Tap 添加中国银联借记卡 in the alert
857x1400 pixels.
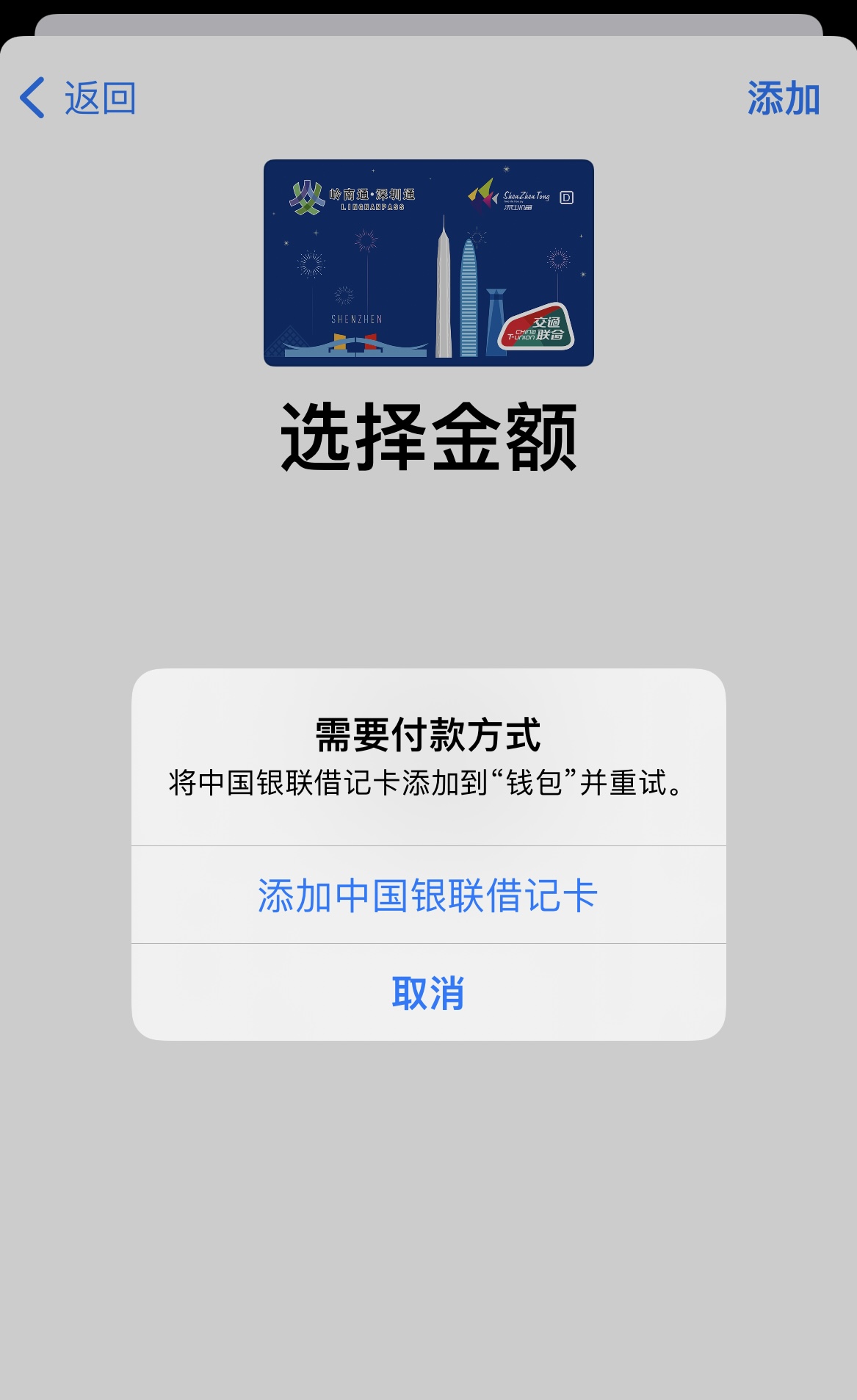click(x=428, y=894)
